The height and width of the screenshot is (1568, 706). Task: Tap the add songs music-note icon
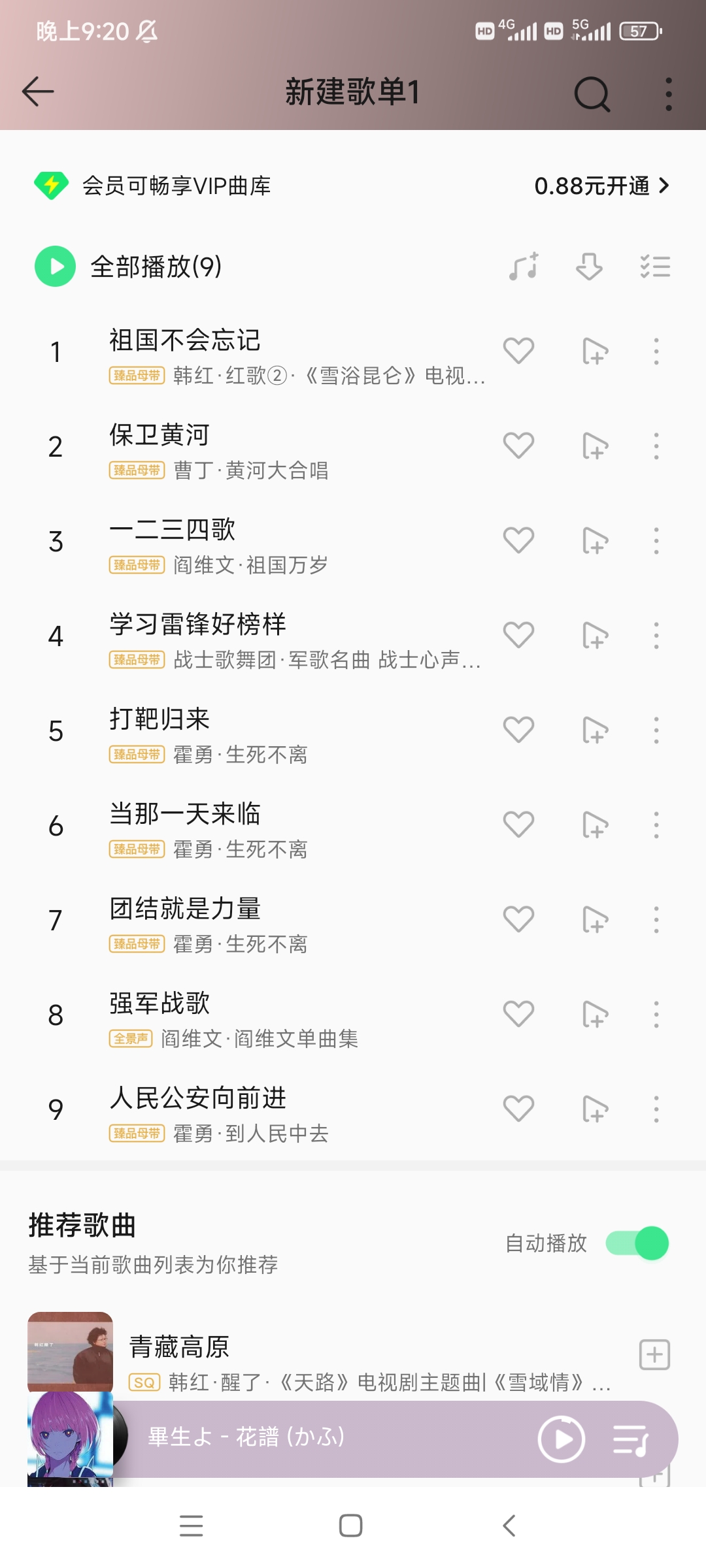tap(524, 267)
